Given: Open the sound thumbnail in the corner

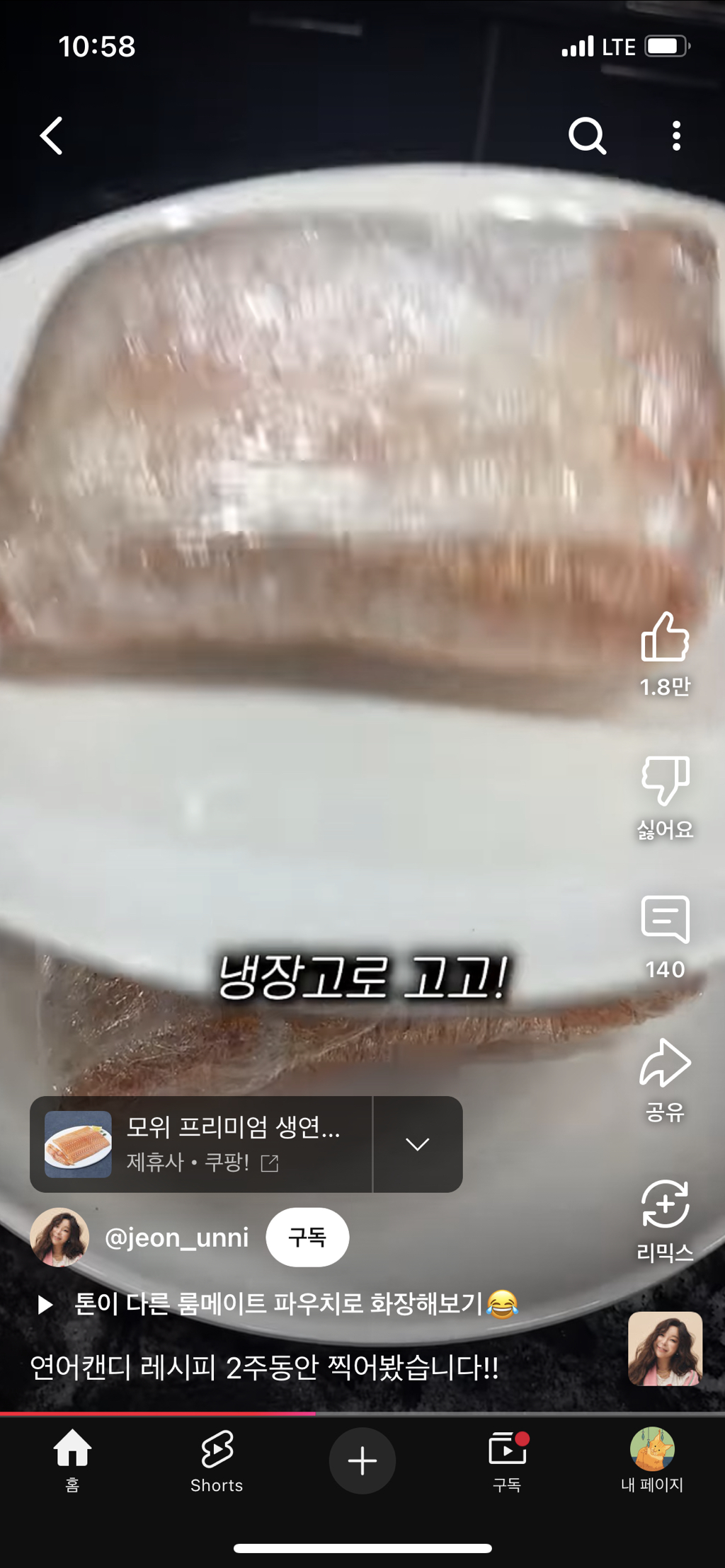Looking at the screenshot, I should 665,1349.
